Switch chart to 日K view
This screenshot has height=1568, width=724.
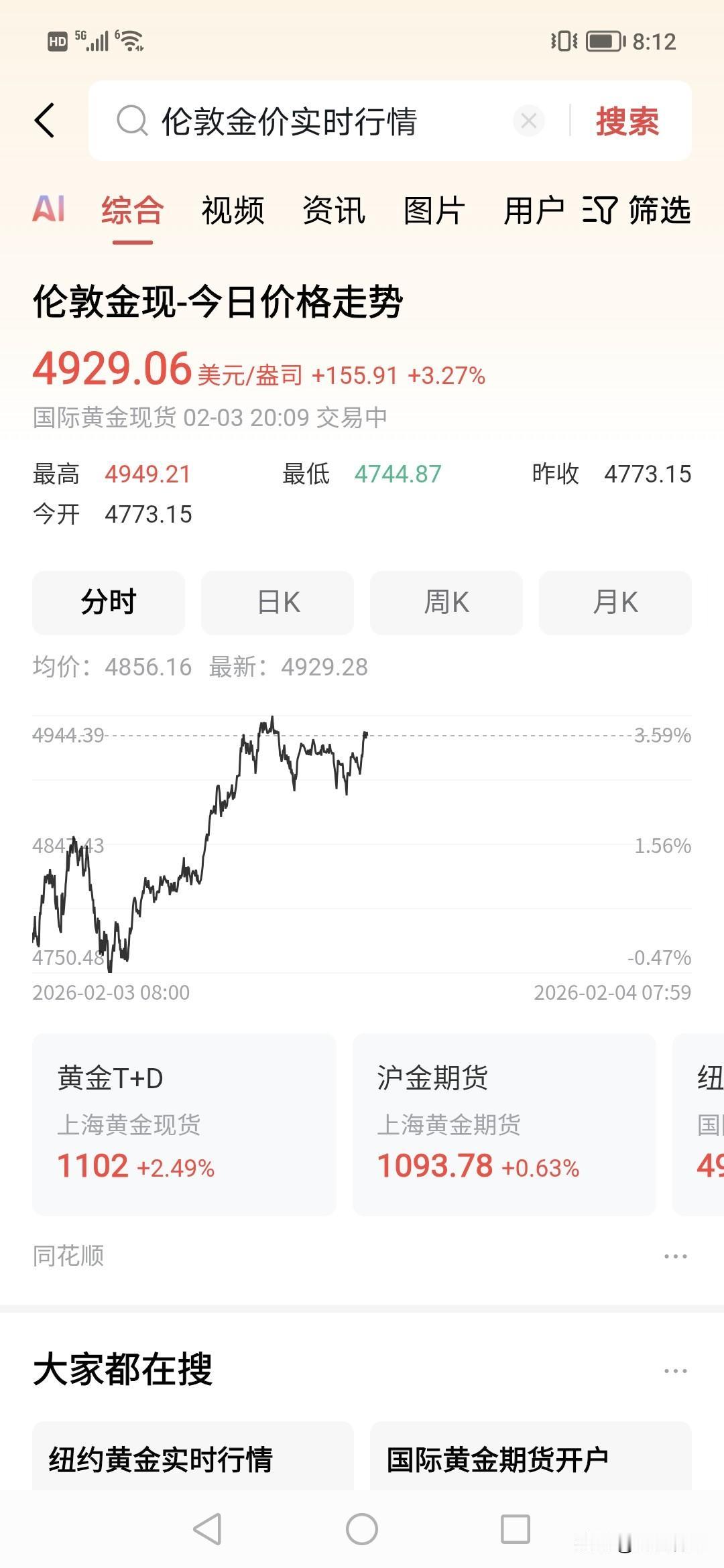point(276,602)
